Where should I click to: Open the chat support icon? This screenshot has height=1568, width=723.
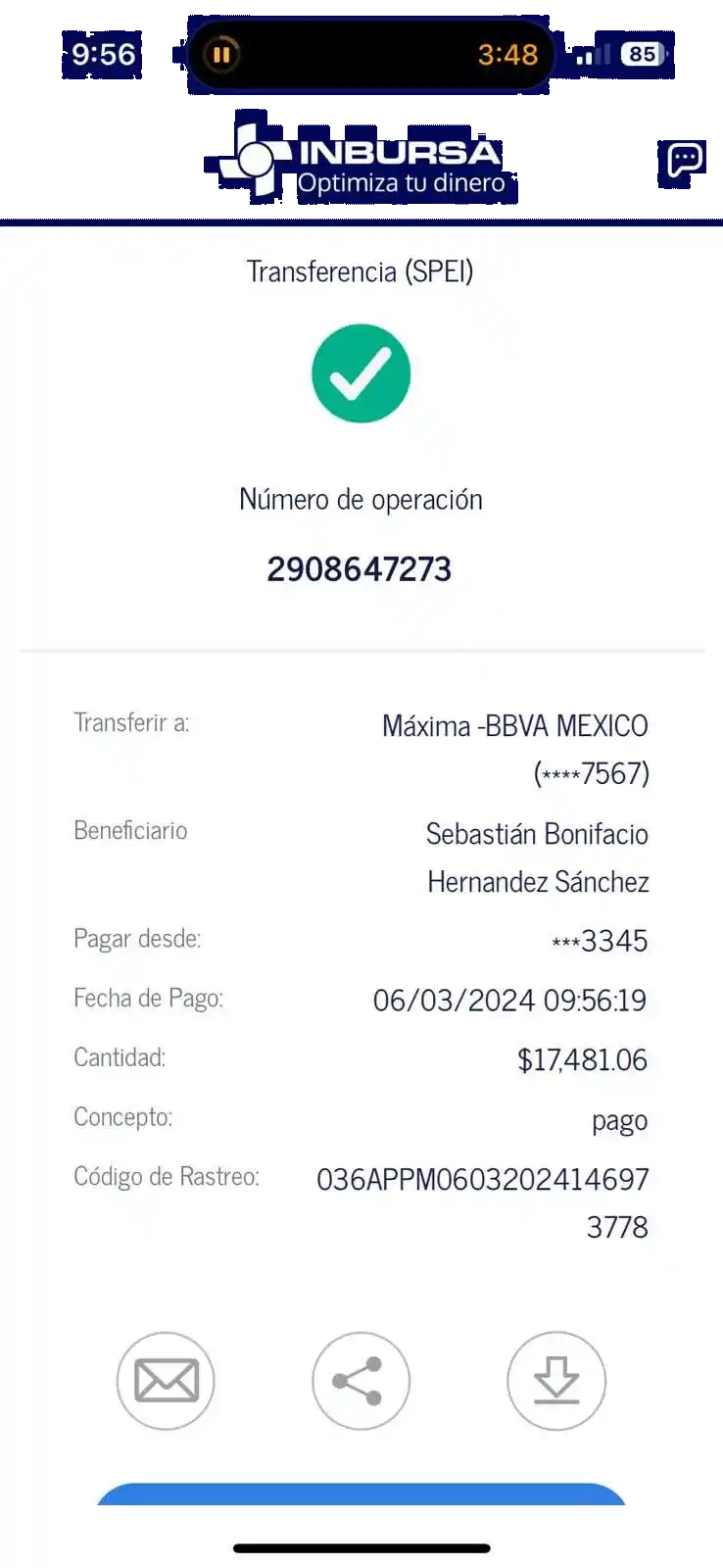(684, 159)
